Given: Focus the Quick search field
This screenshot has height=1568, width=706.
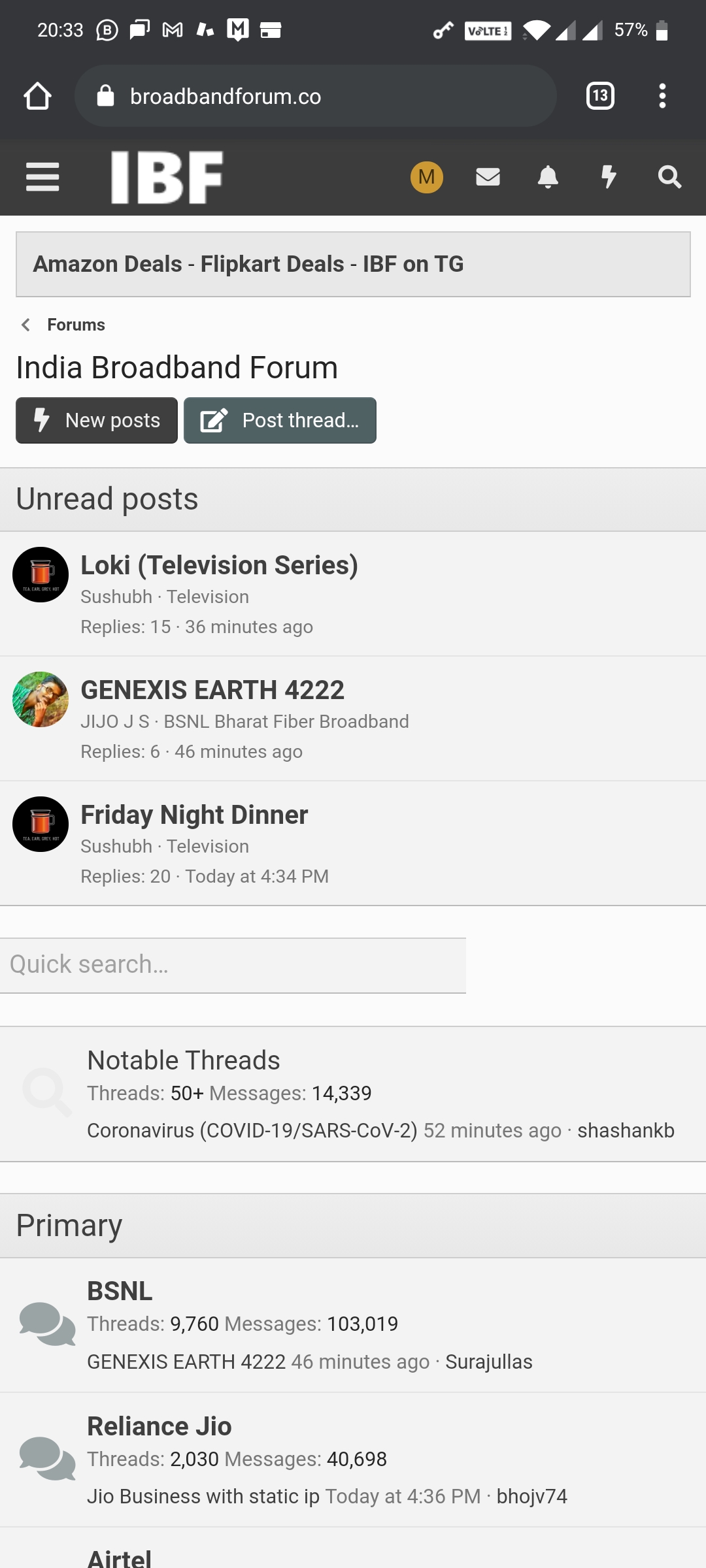Looking at the screenshot, I should pyautogui.click(x=233, y=965).
